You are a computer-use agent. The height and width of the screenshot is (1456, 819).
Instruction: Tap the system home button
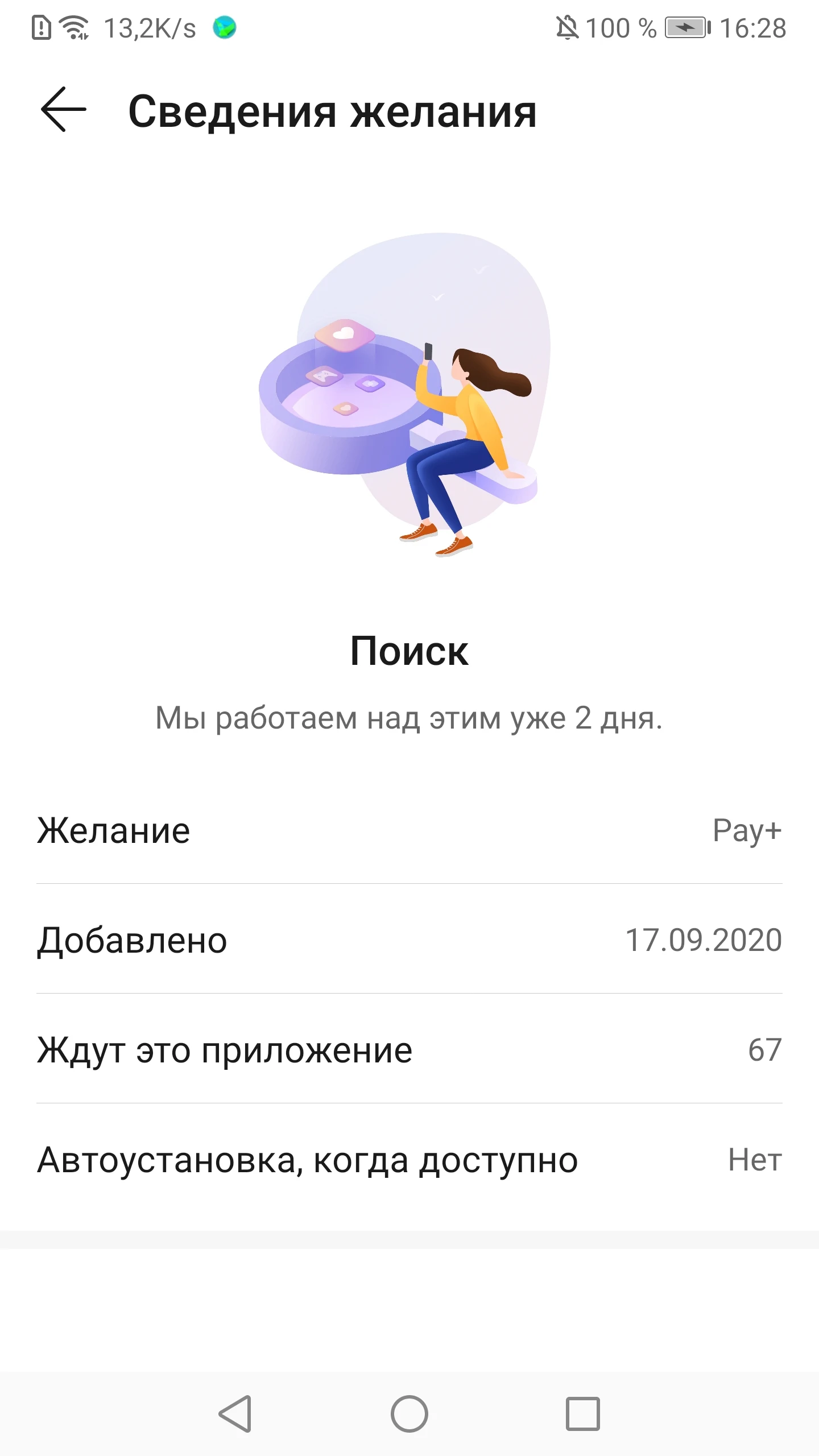(409, 1413)
